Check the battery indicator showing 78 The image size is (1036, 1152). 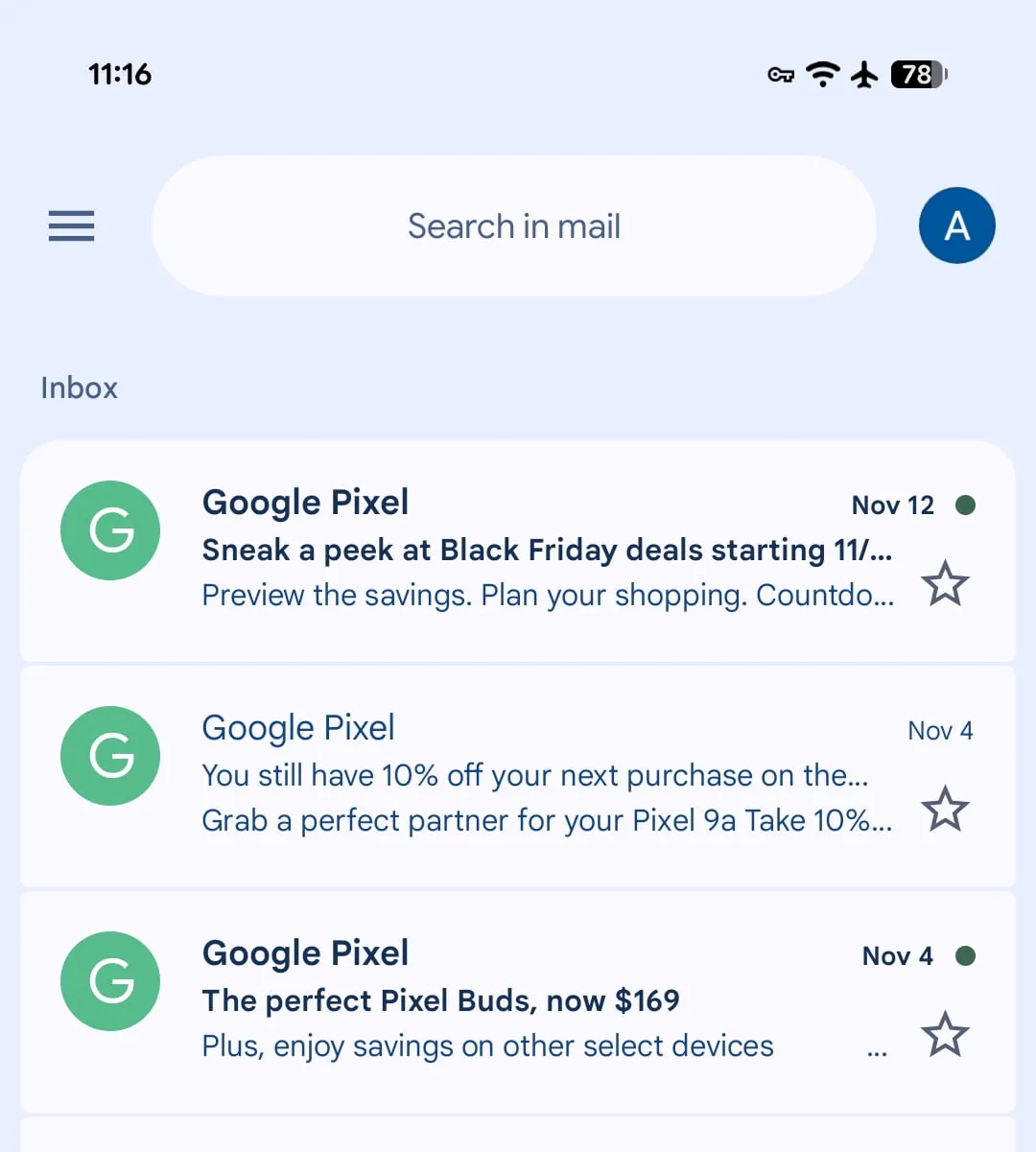click(916, 74)
